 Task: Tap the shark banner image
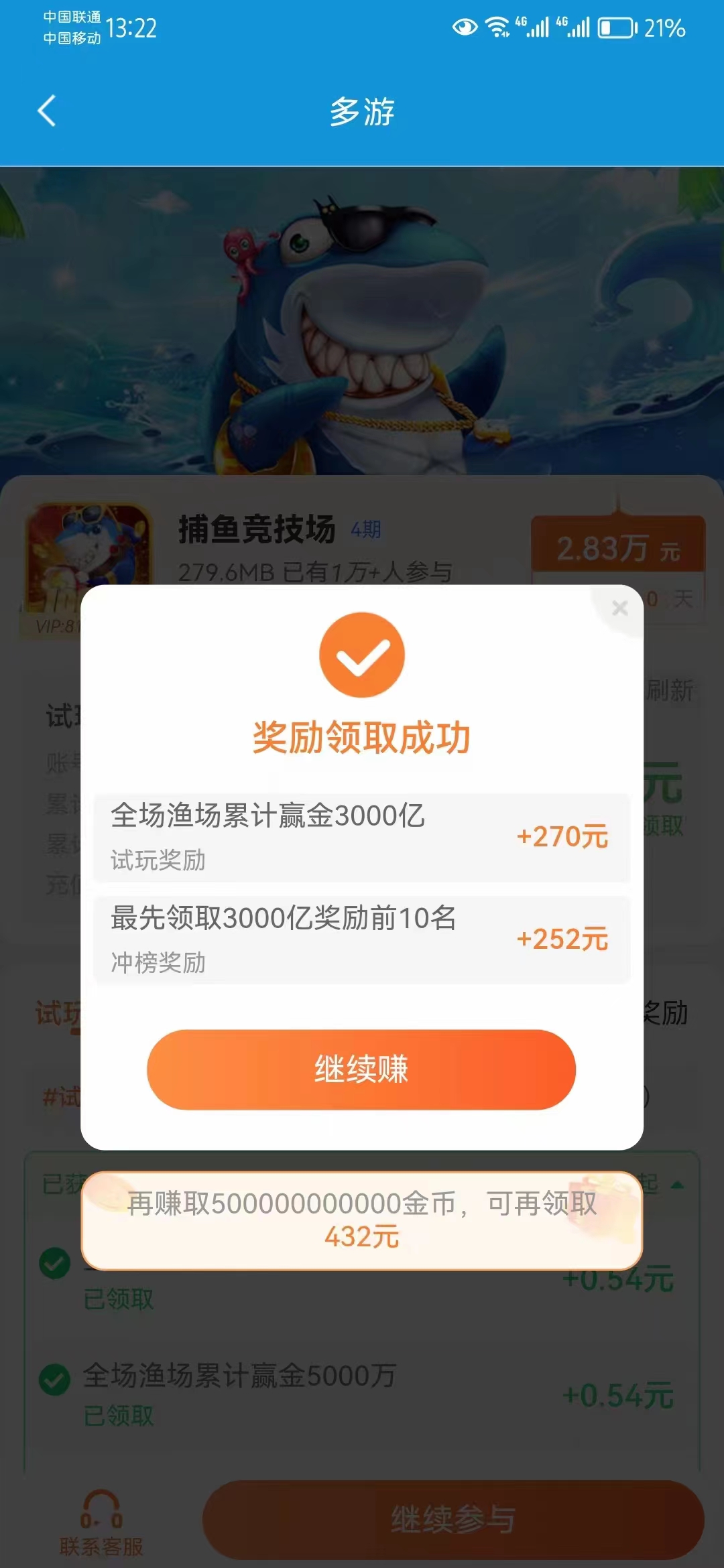pyautogui.click(x=362, y=315)
